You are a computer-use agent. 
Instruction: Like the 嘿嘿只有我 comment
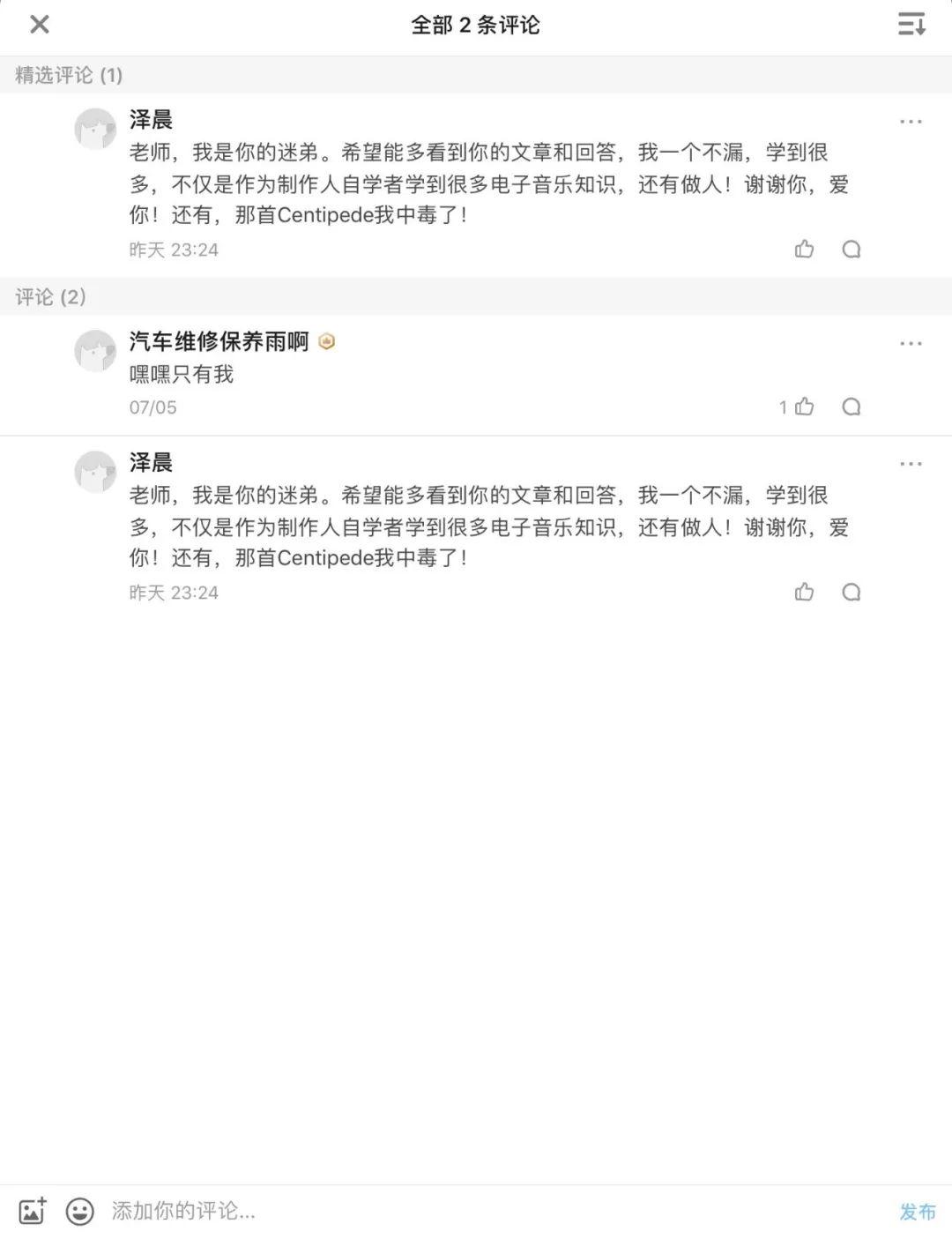click(x=804, y=407)
